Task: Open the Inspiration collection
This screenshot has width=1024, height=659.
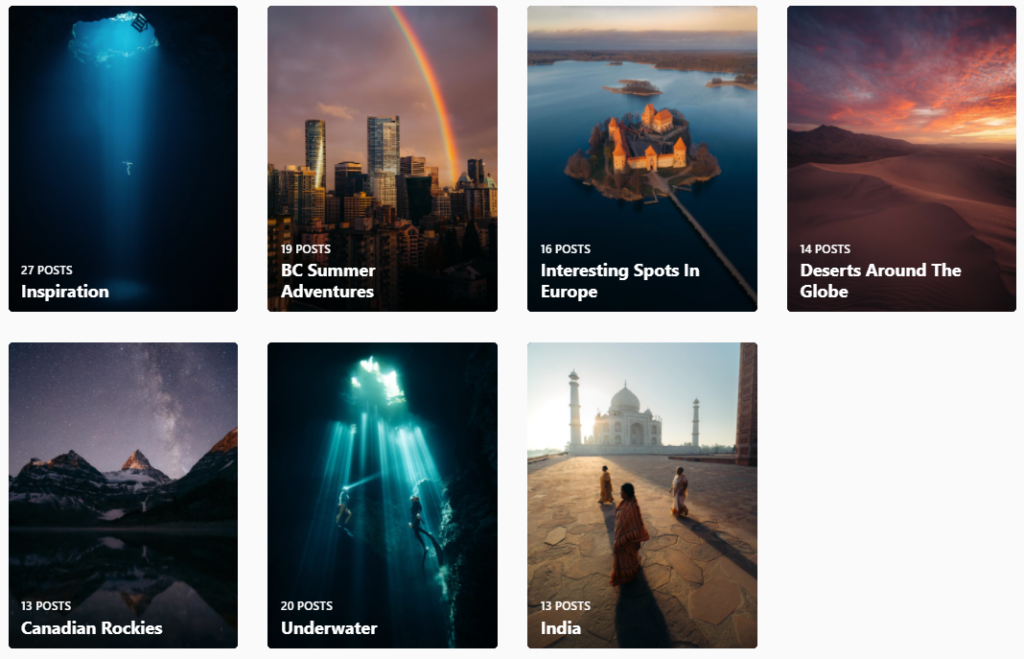Action: click(123, 159)
